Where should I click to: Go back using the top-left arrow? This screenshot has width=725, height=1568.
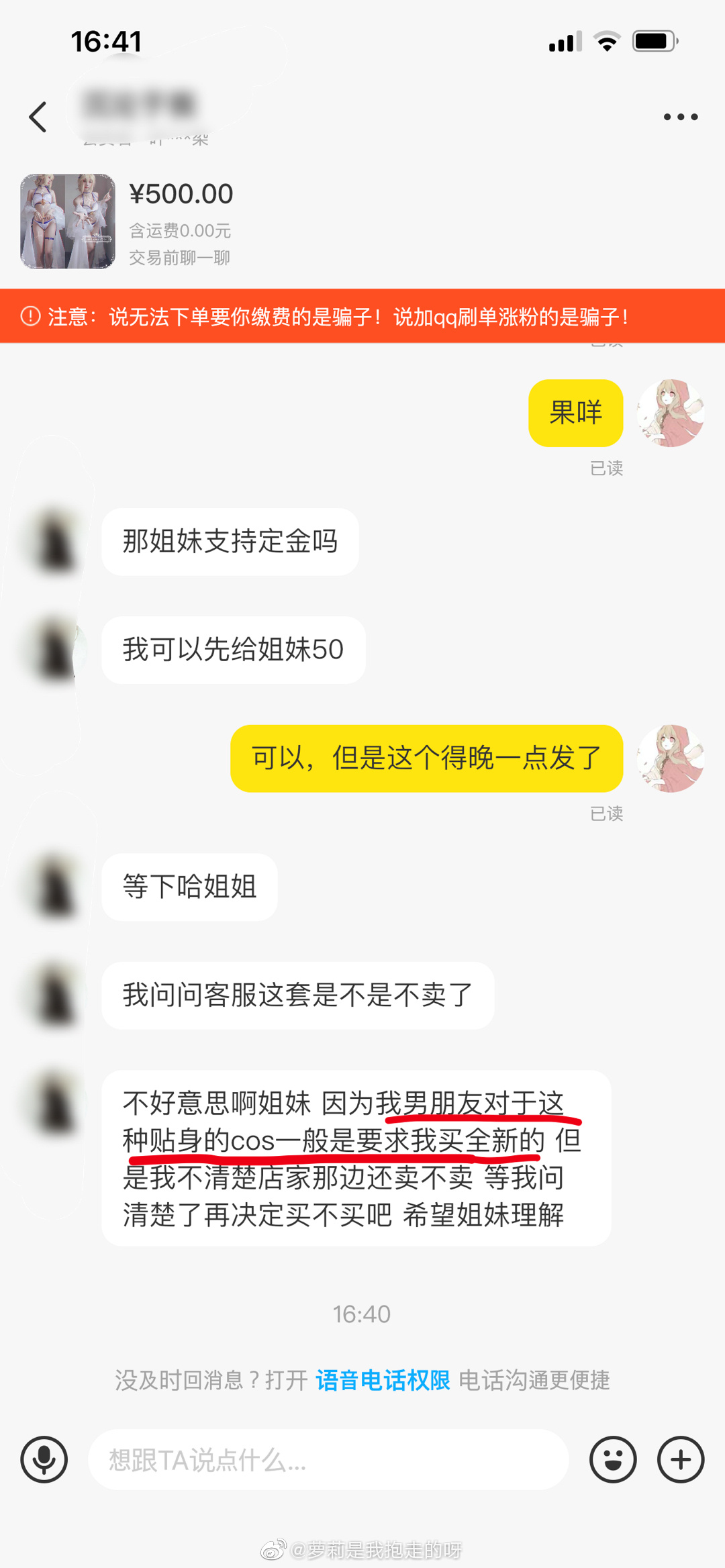pos(38,117)
